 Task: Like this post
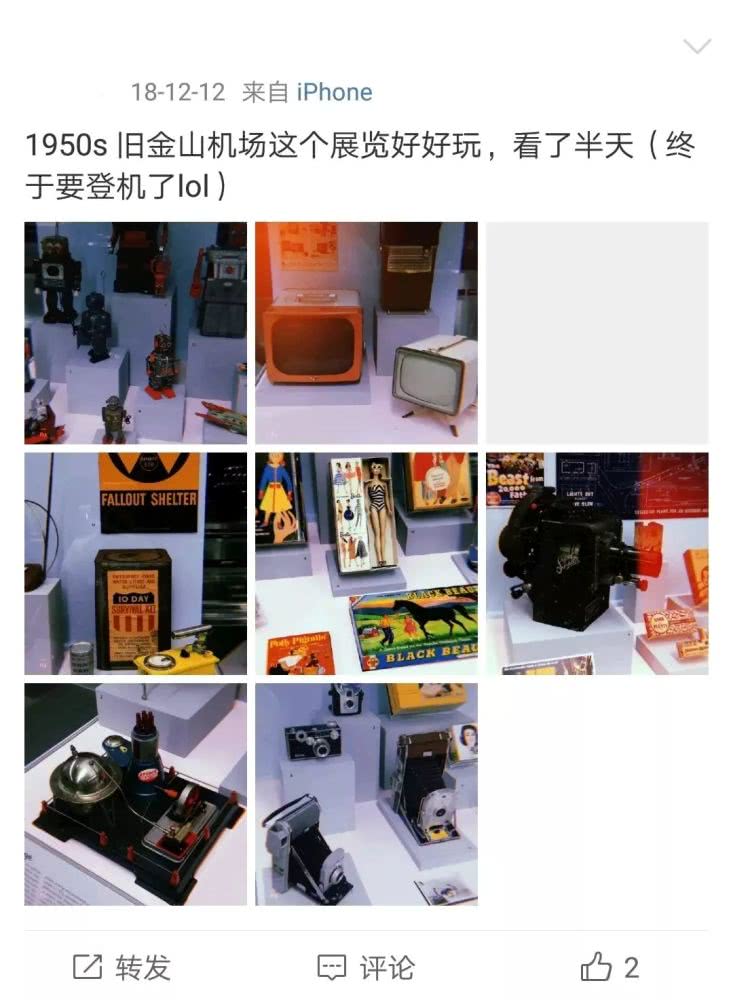(x=609, y=967)
